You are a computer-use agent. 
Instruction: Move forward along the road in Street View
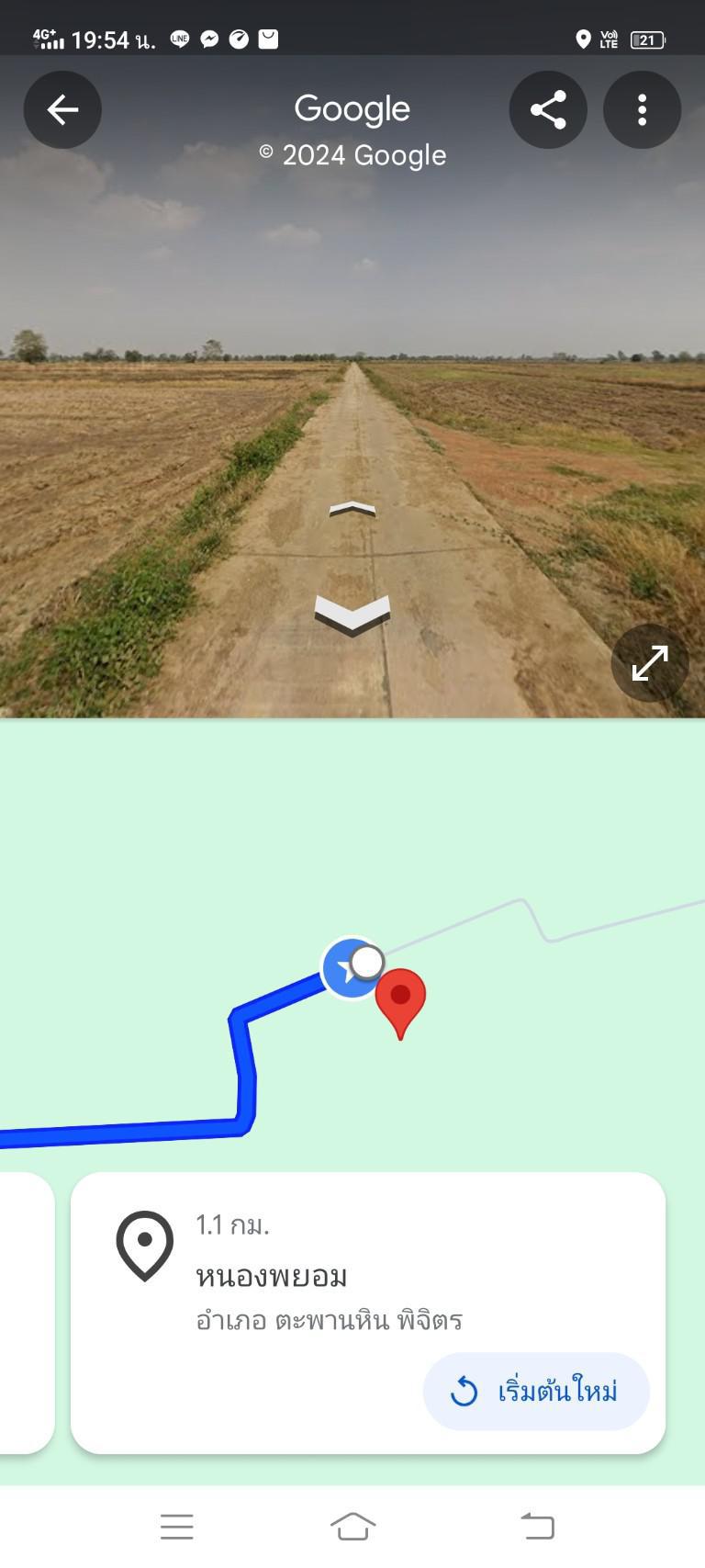pyautogui.click(x=352, y=509)
